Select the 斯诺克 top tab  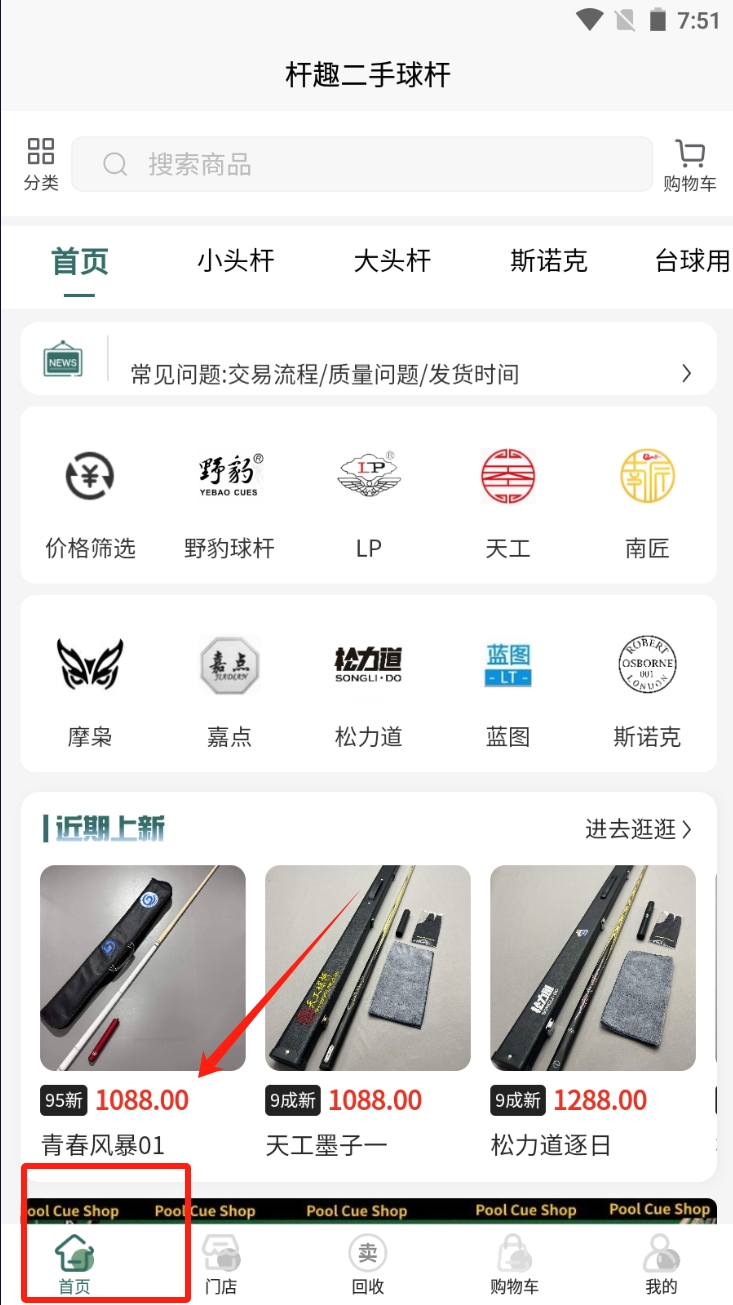pyautogui.click(x=548, y=262)
